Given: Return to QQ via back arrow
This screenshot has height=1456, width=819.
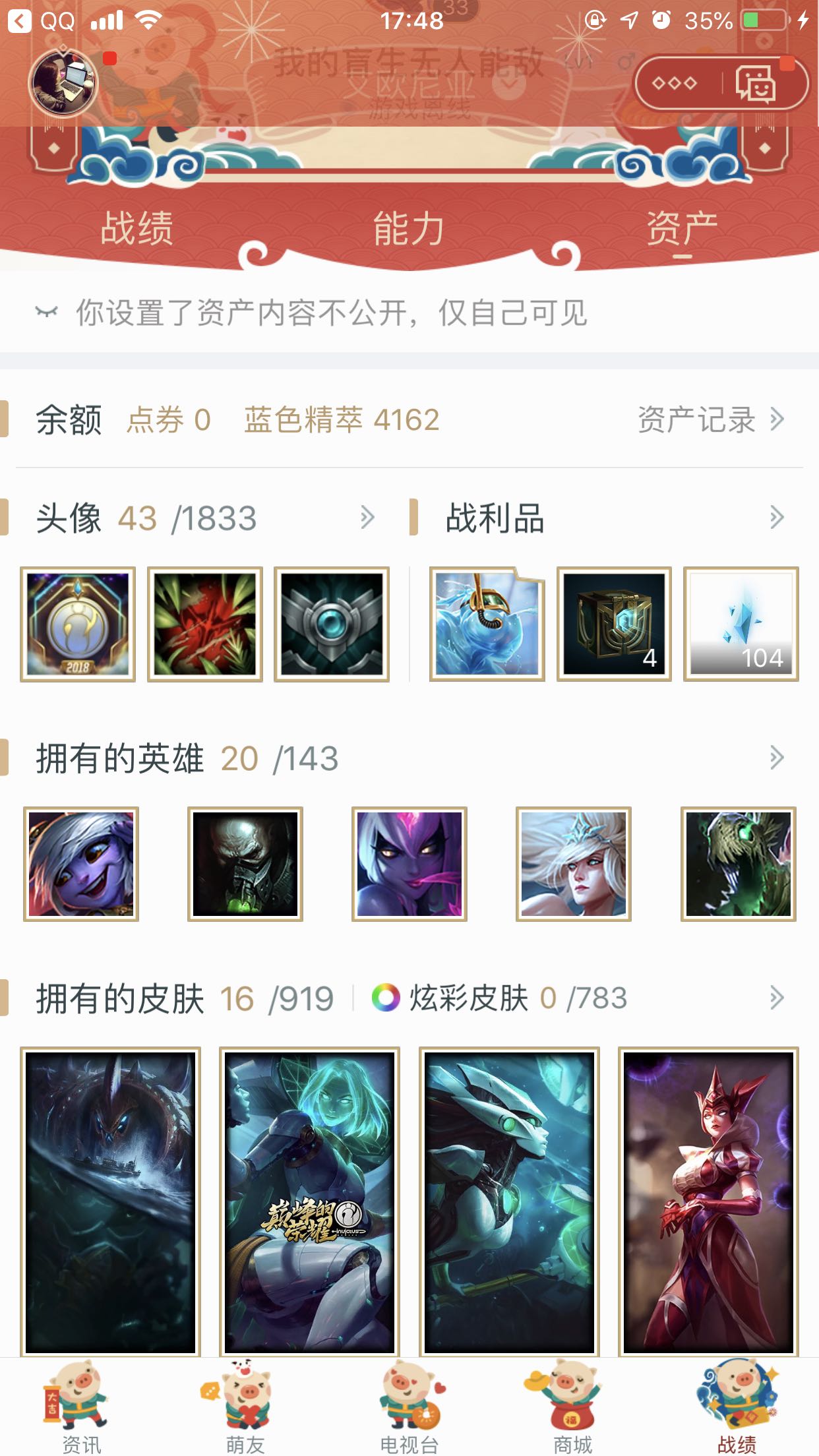Looking at the screenshot, I should tap(20, 21).
